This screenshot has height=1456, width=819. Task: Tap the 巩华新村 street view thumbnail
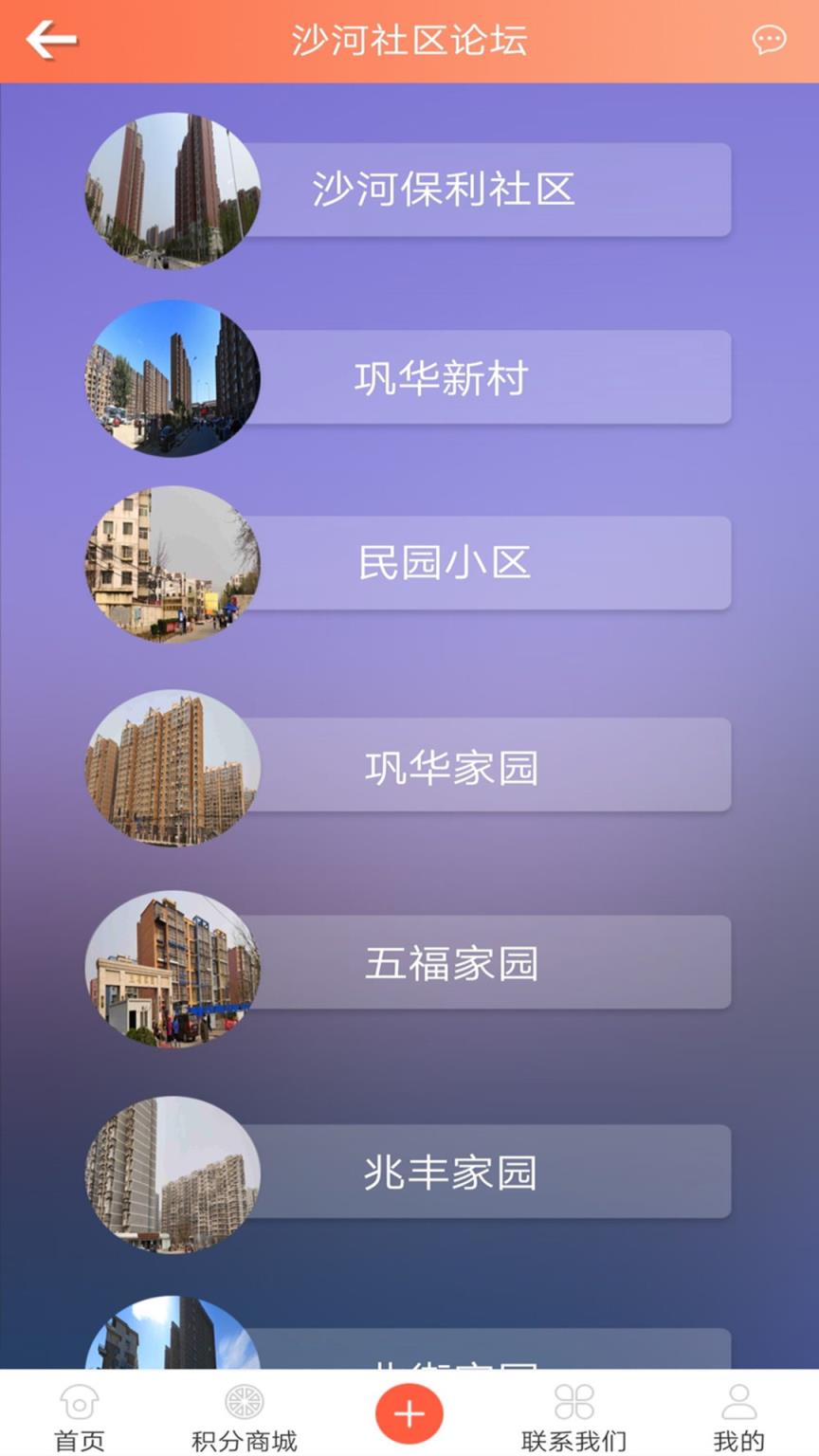[171, 377]
